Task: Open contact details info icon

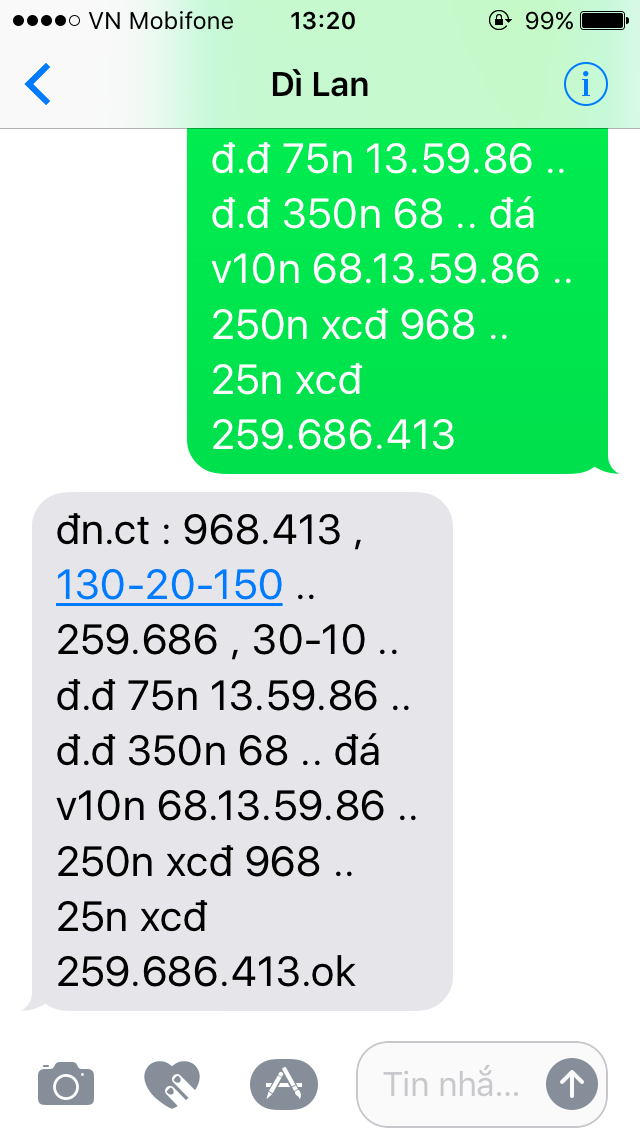Action: pyautogui.click(x=585, y=85)
